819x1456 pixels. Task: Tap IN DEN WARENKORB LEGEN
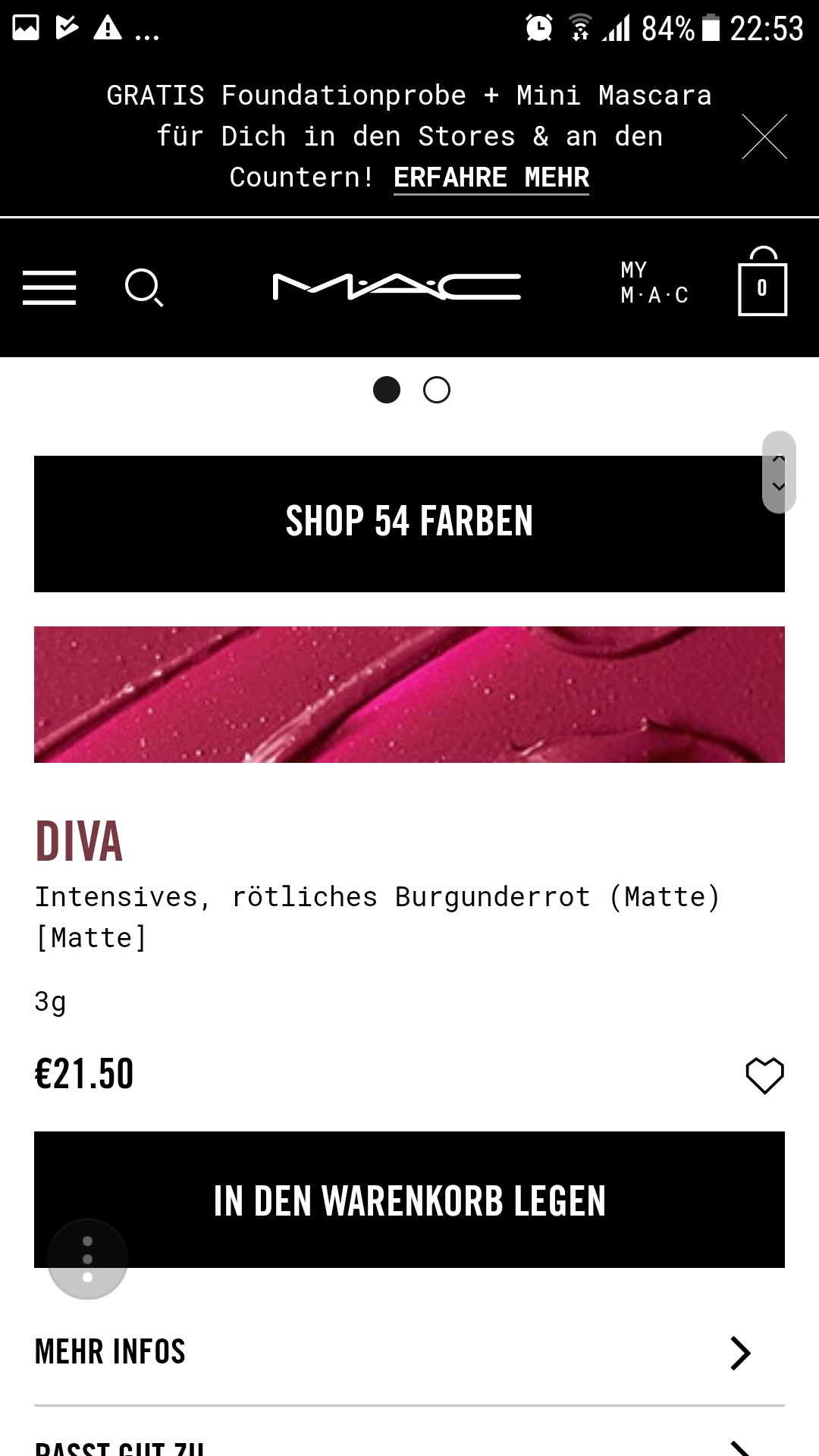(409, 1200)
